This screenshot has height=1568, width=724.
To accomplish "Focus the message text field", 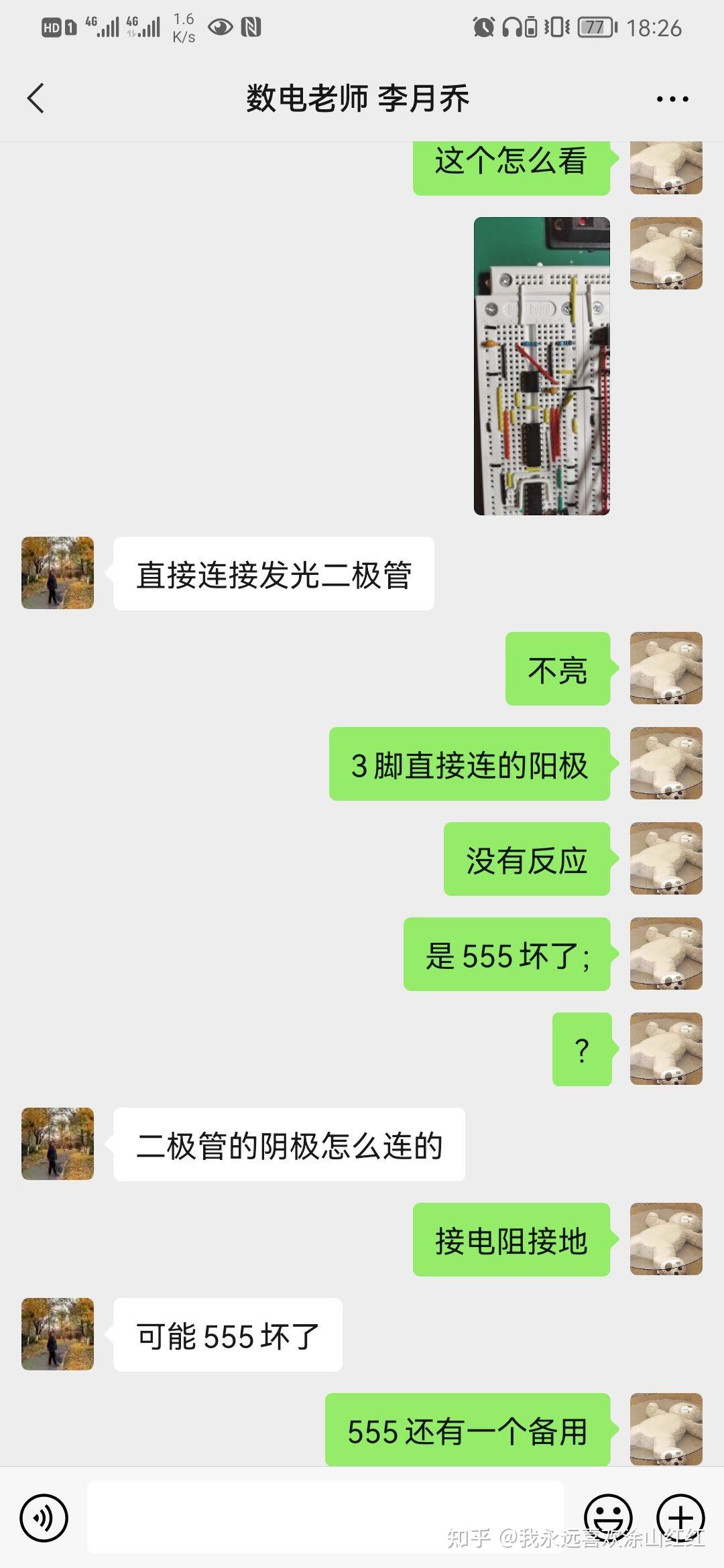I will coord(325,1518).
